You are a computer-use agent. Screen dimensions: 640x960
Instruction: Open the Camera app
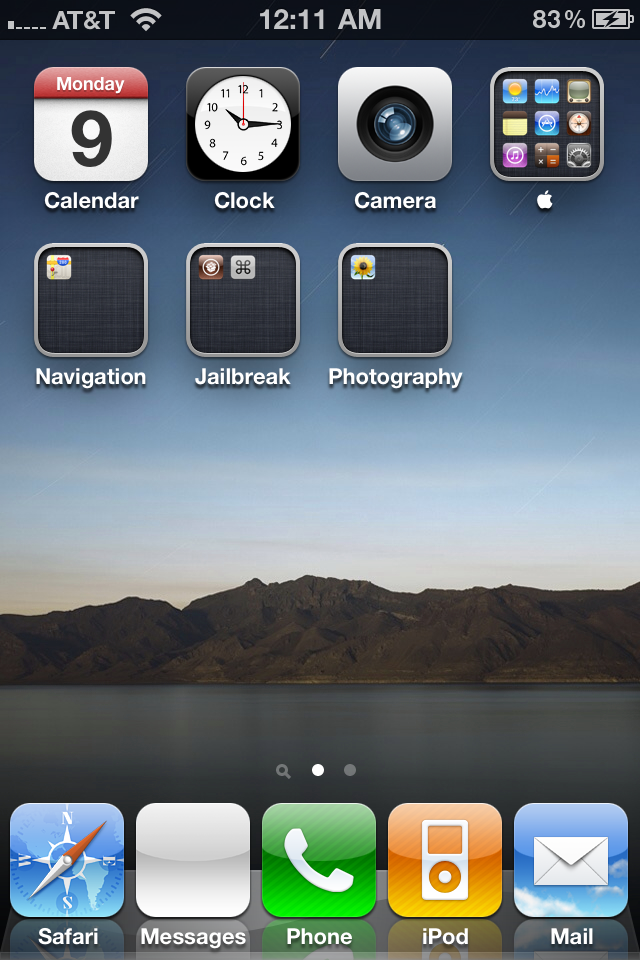(395, 124)
